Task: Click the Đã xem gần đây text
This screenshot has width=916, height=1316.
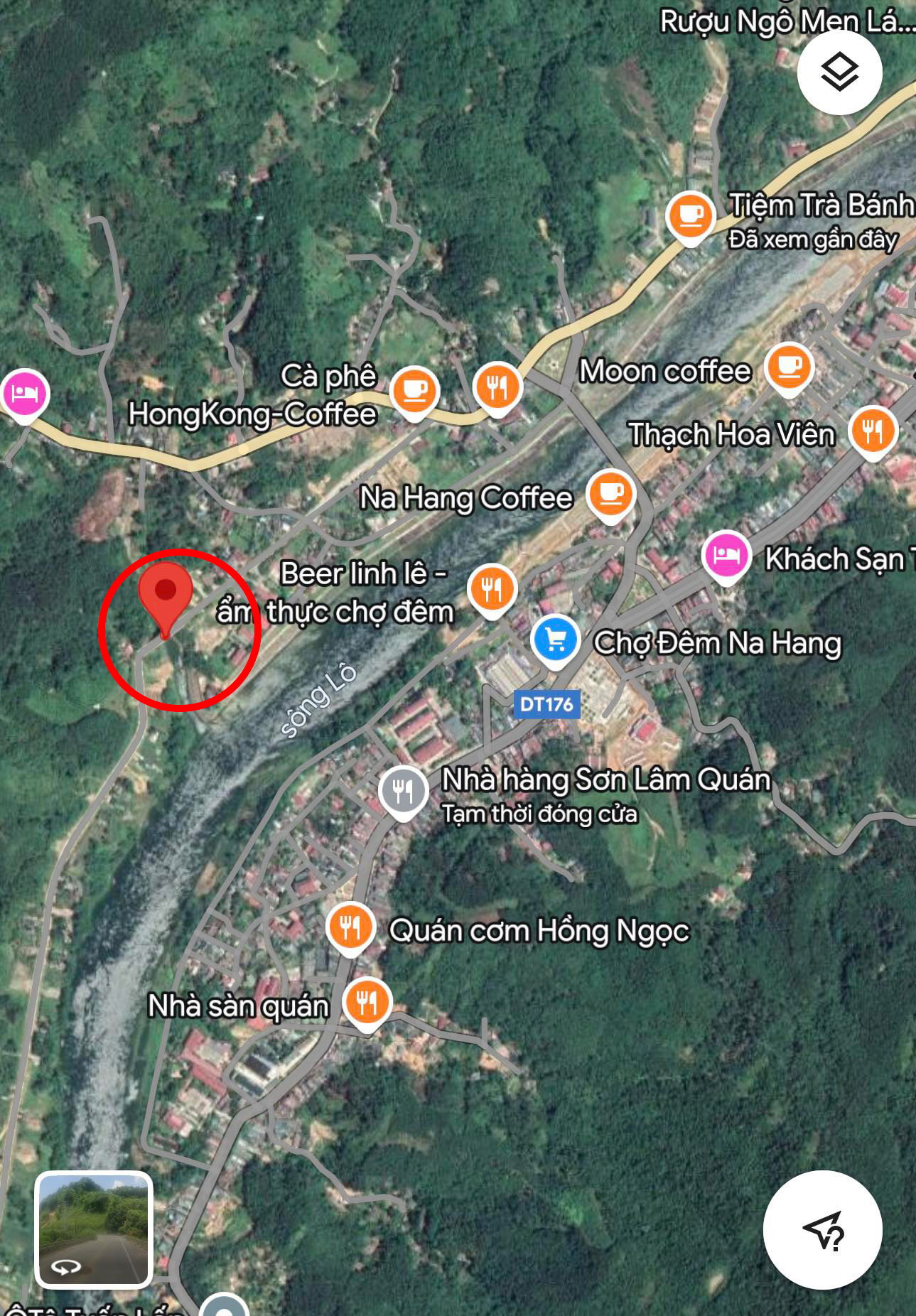Action: point(812,239)
